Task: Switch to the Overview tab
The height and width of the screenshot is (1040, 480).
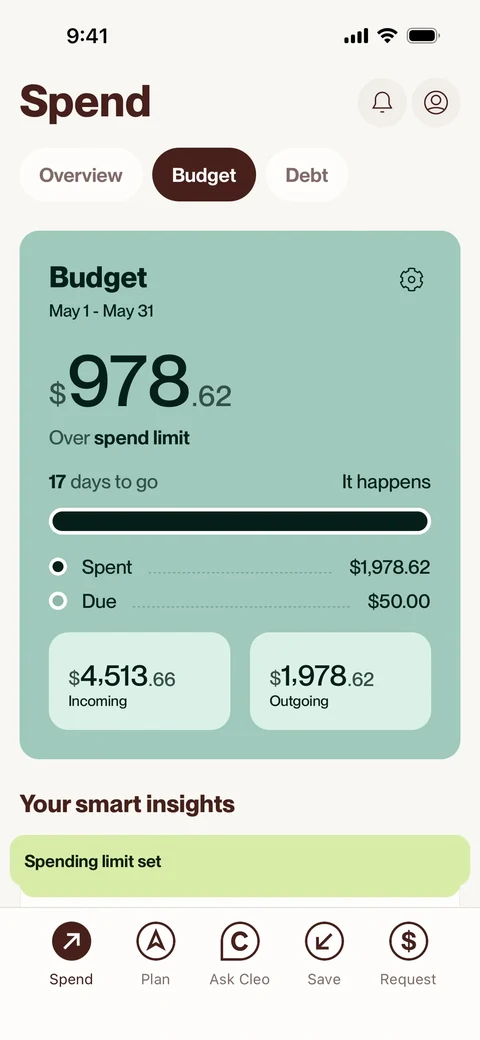Action: point(81,175)
